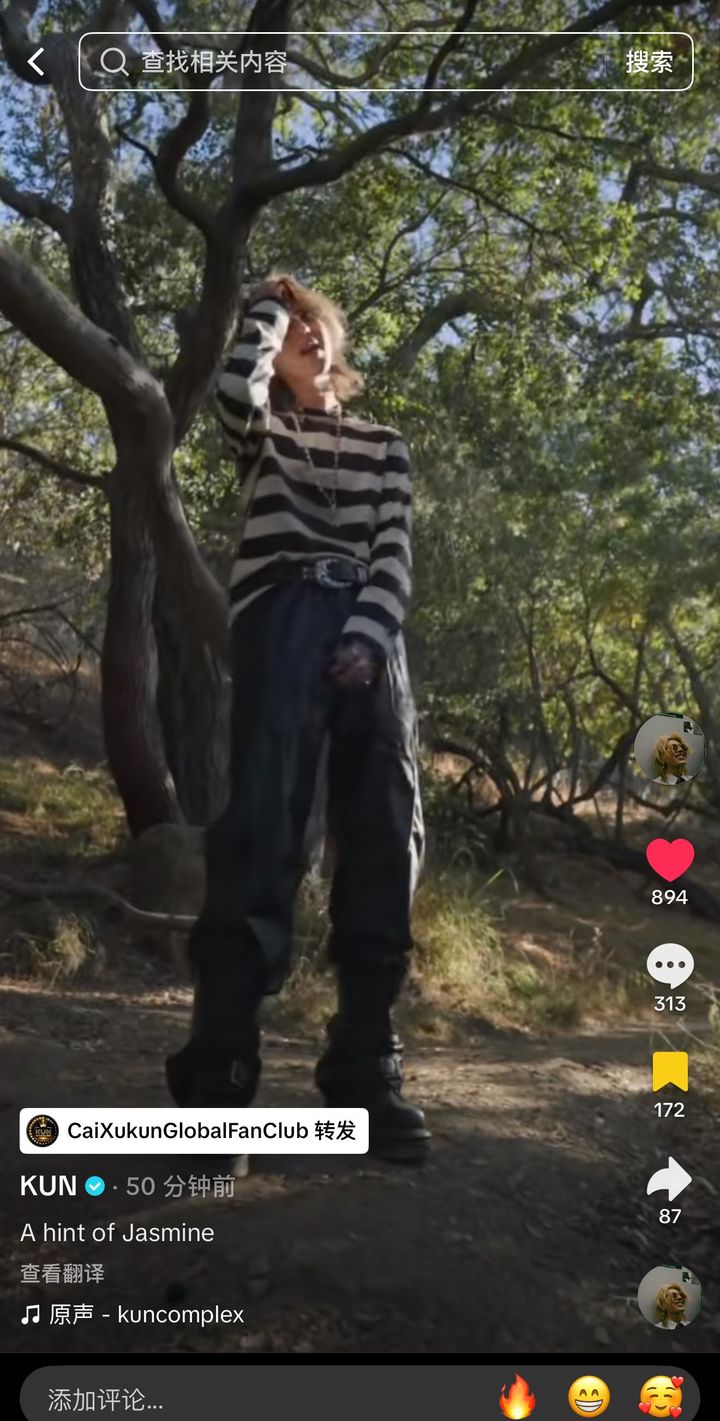720x1421 pixels.
Task: Send the grinning emoji quick reaction
Action: coord(589,1397)
